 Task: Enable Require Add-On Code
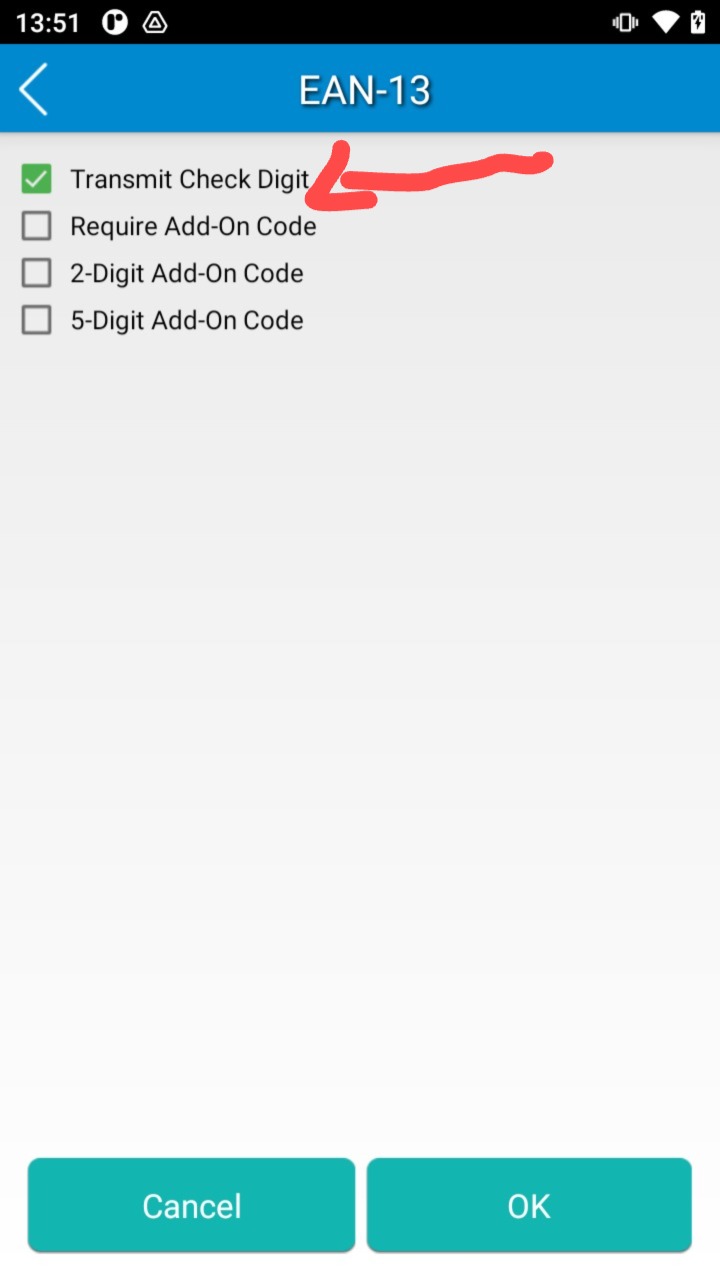tap(37, 227)
